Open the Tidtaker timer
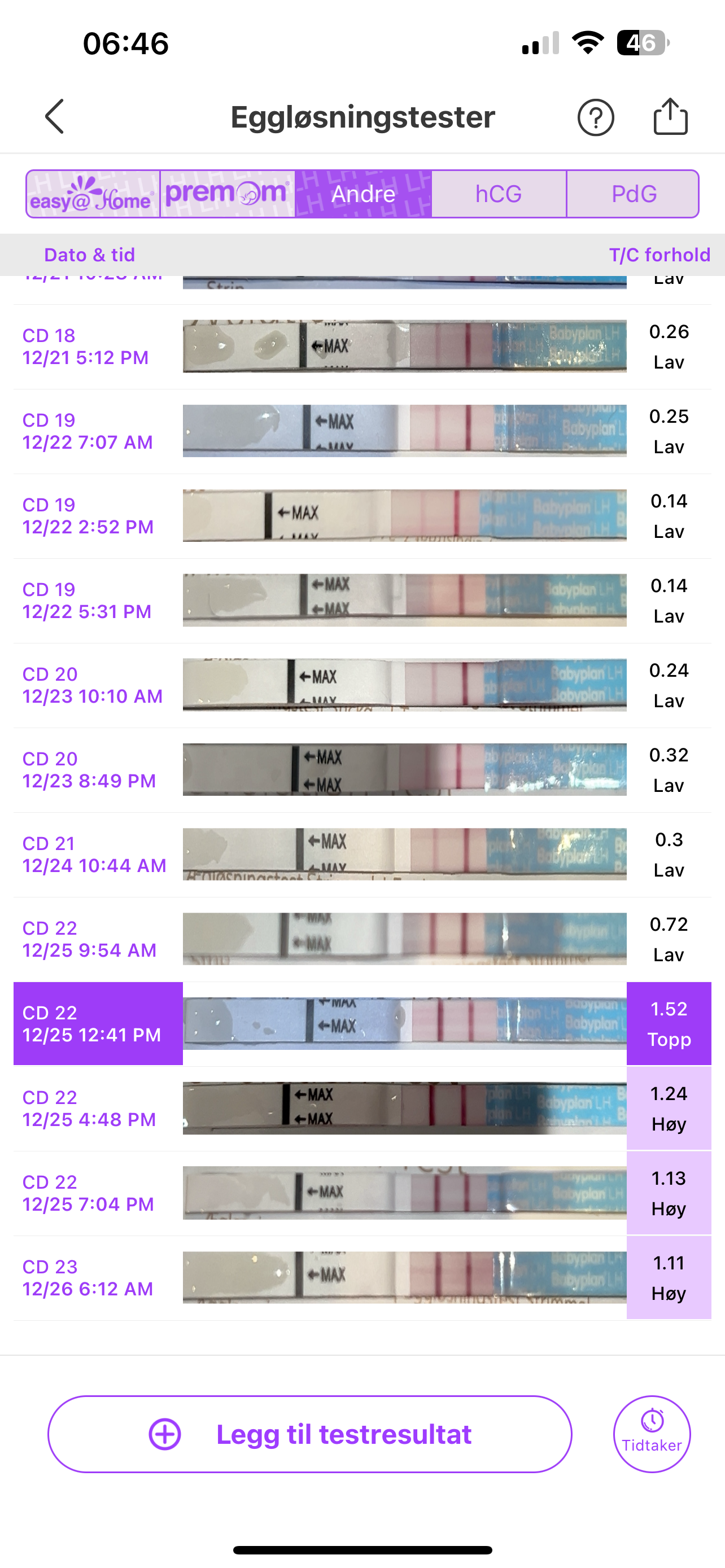The height and width of the screenshot is (1568, 725). coord(652,1434)
